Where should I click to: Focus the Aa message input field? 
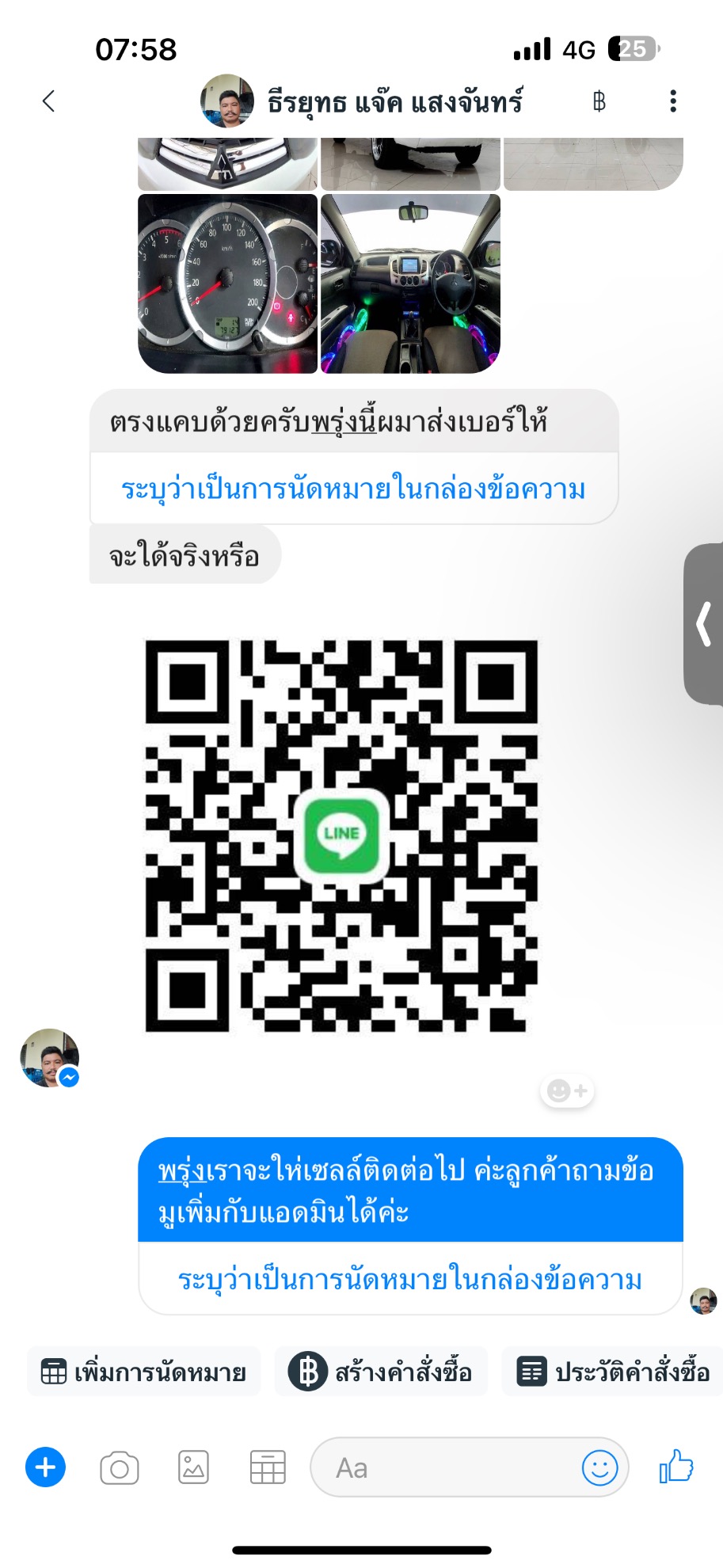[443, 1468]
